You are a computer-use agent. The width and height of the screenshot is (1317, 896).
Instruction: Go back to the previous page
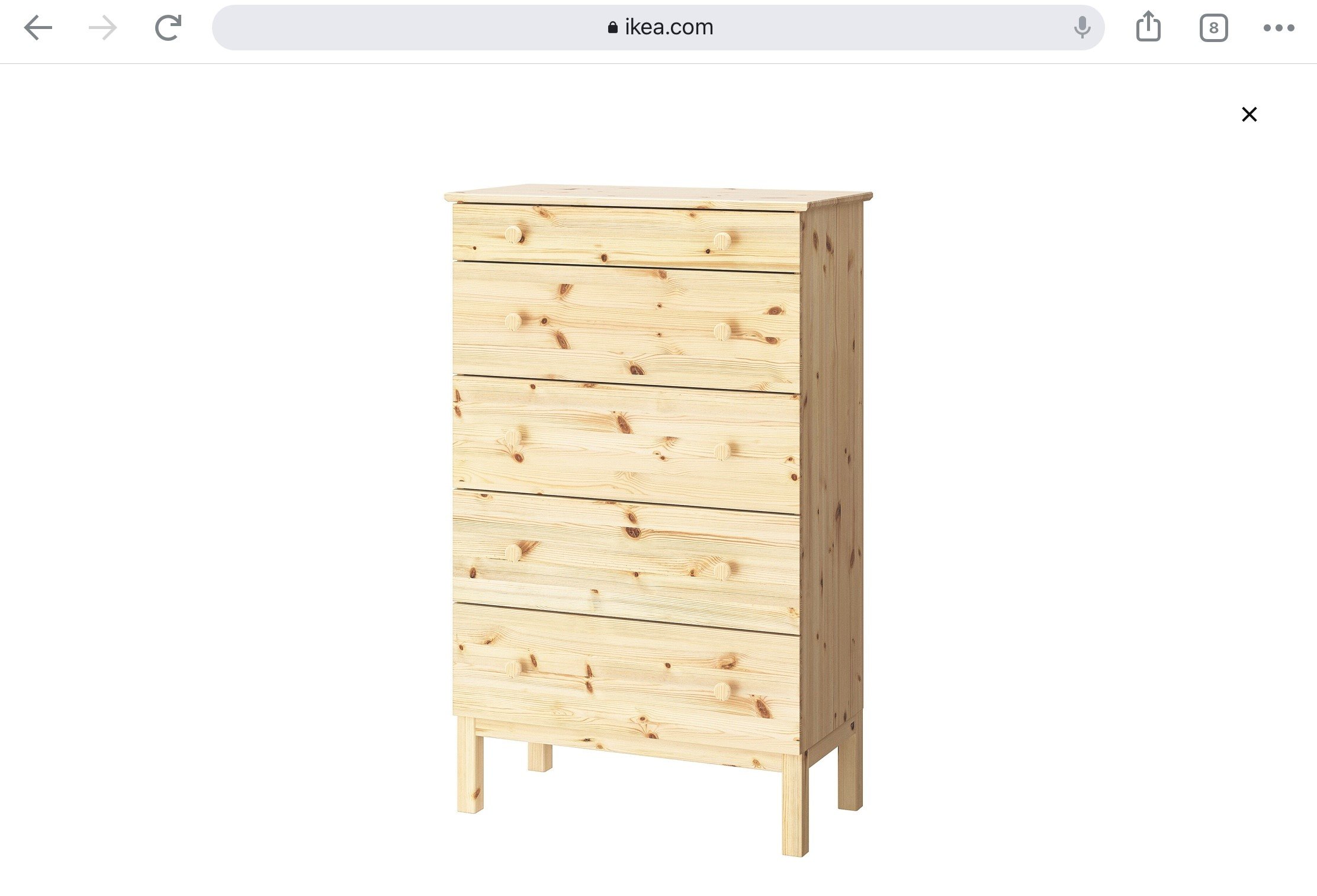[38, 28]
